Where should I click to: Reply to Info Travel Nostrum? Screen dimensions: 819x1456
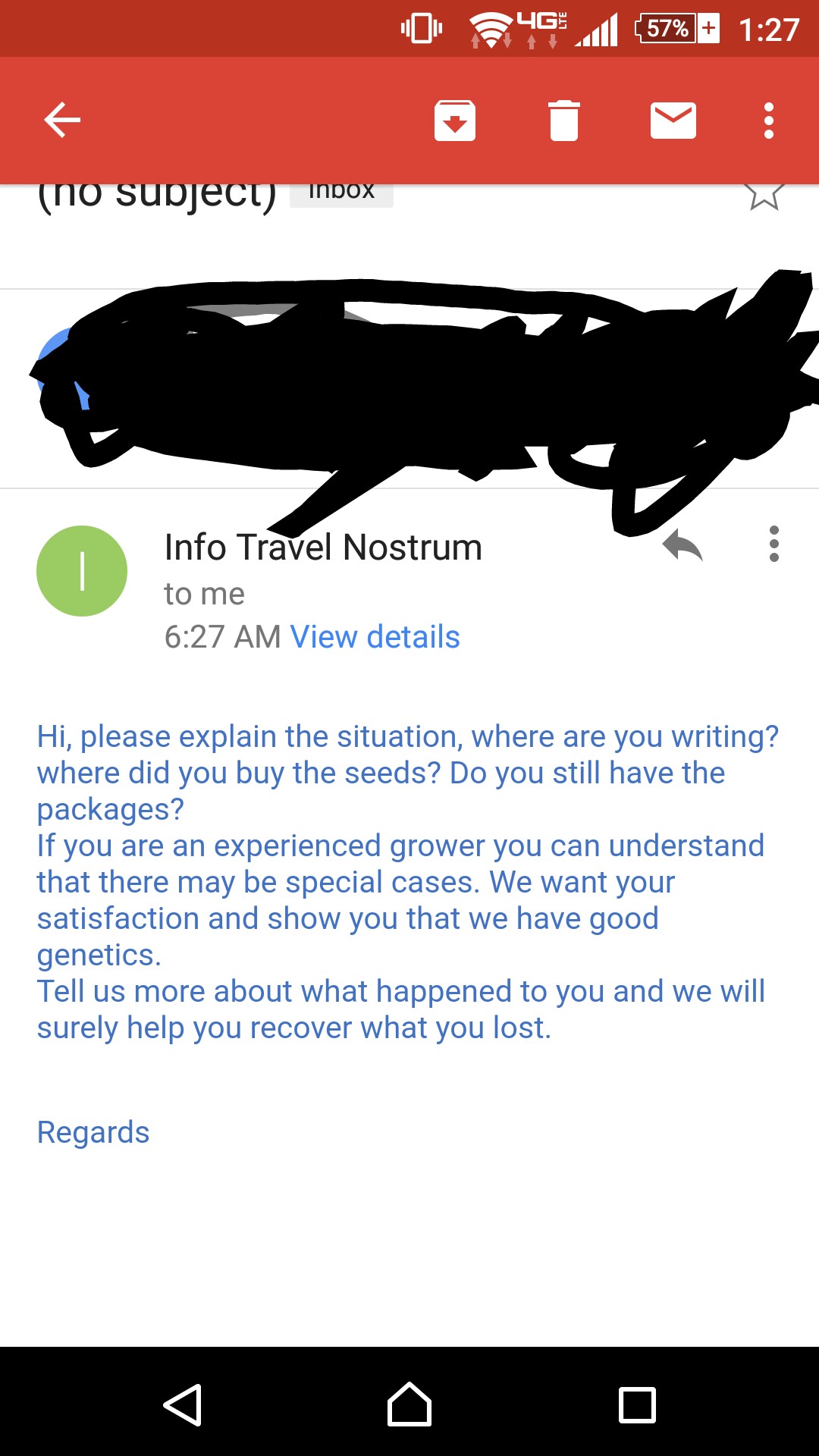click(682, 544)
